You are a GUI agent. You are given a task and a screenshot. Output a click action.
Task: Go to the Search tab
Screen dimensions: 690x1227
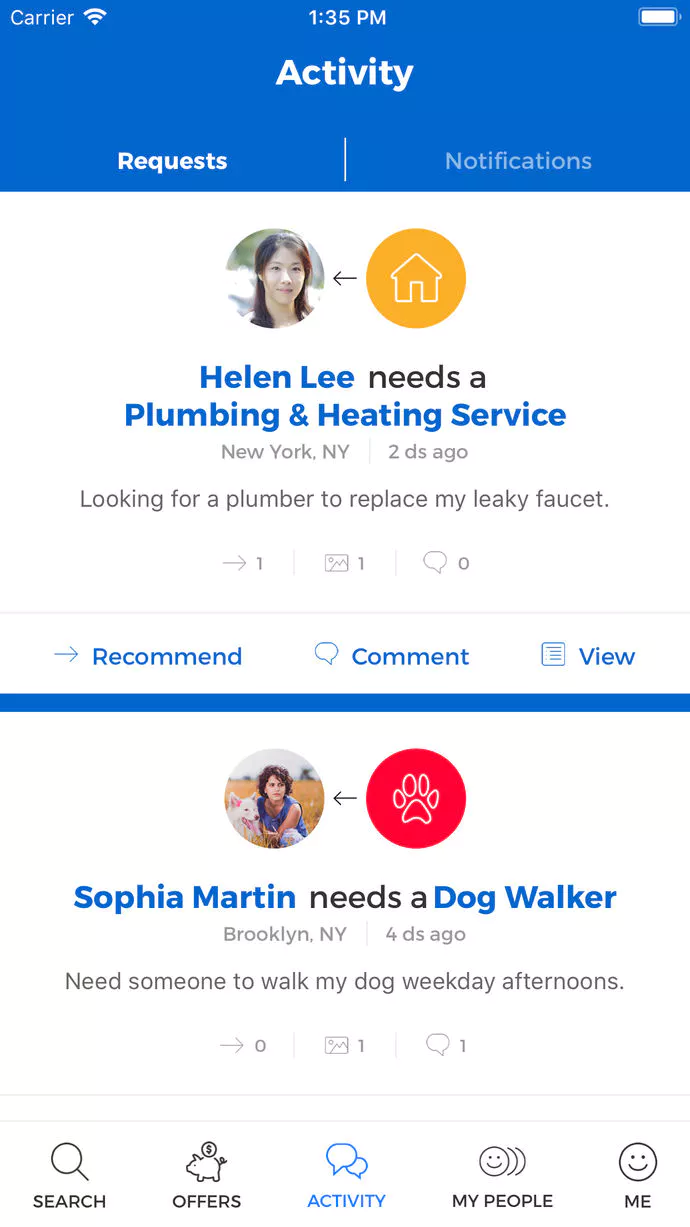[69, 1176]
